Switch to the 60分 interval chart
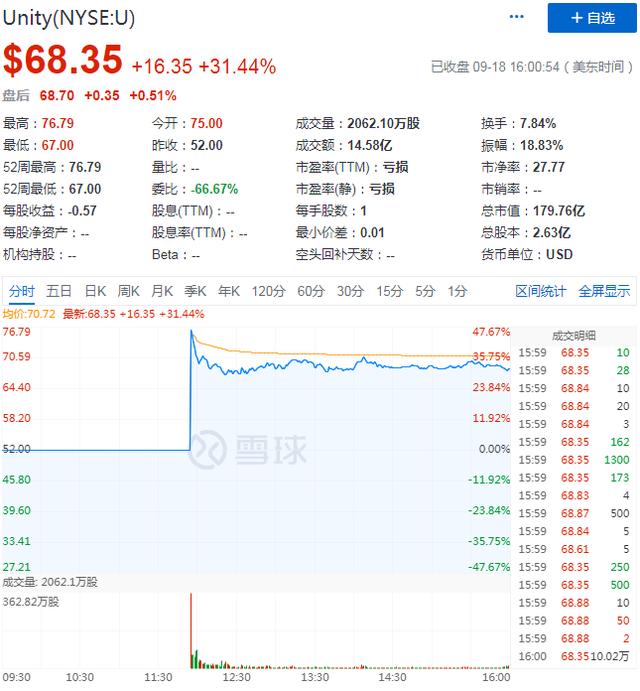This screenshot has height=691, width=640. 311,291
